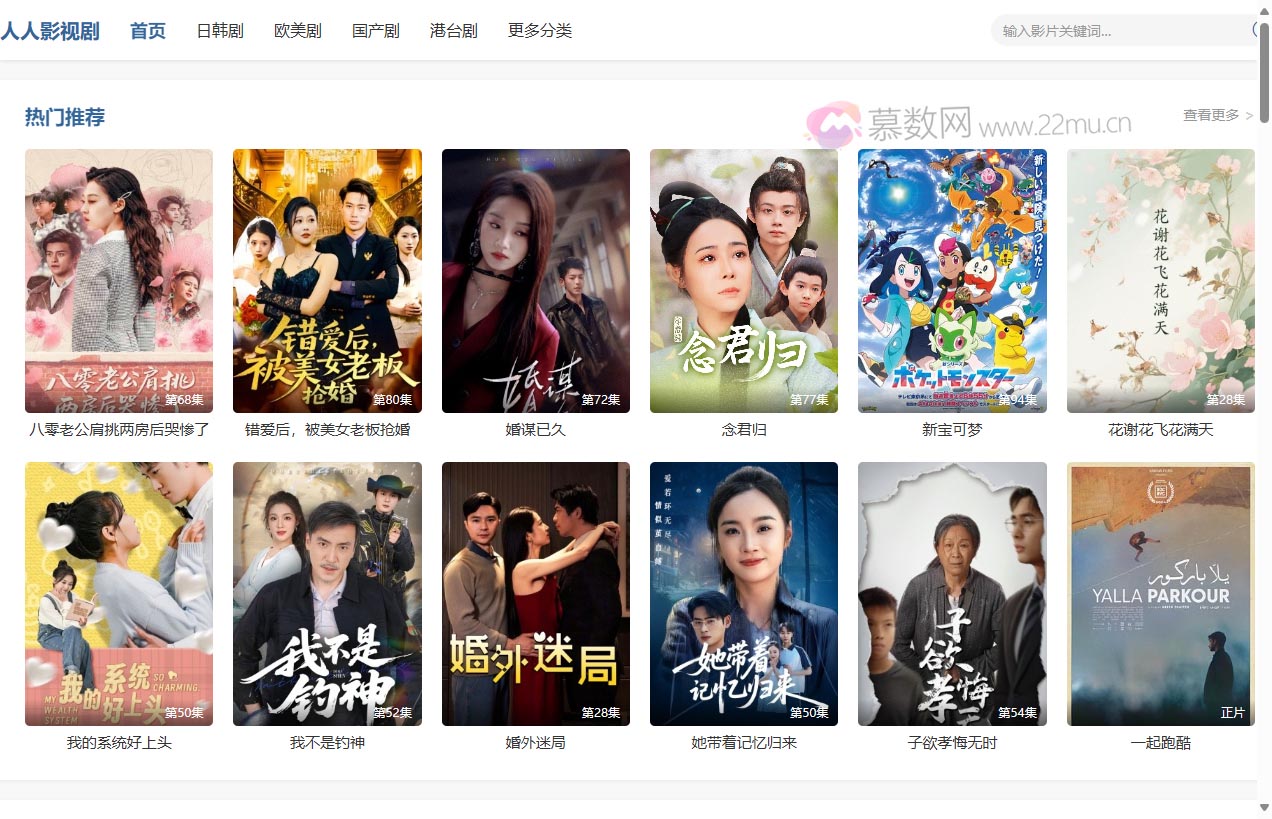
Task: Switch to the 日韩剧 tab
Action: pyautogui.click(x=220, y=31)
